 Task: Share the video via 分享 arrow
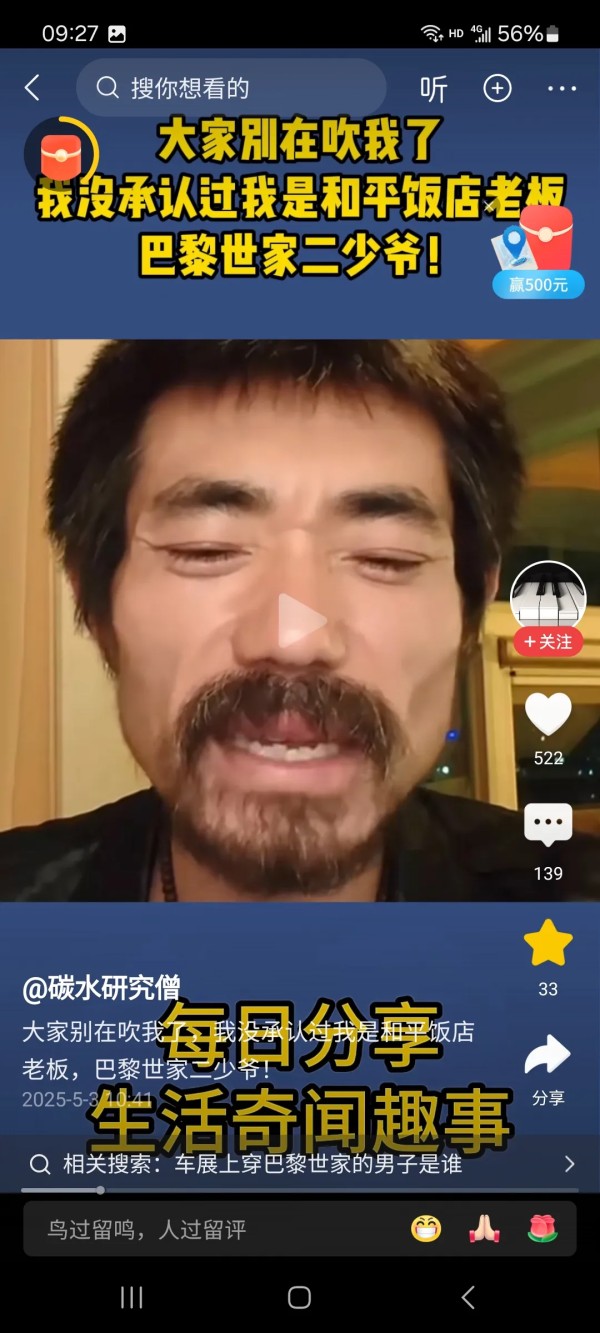coord(548,1056)
